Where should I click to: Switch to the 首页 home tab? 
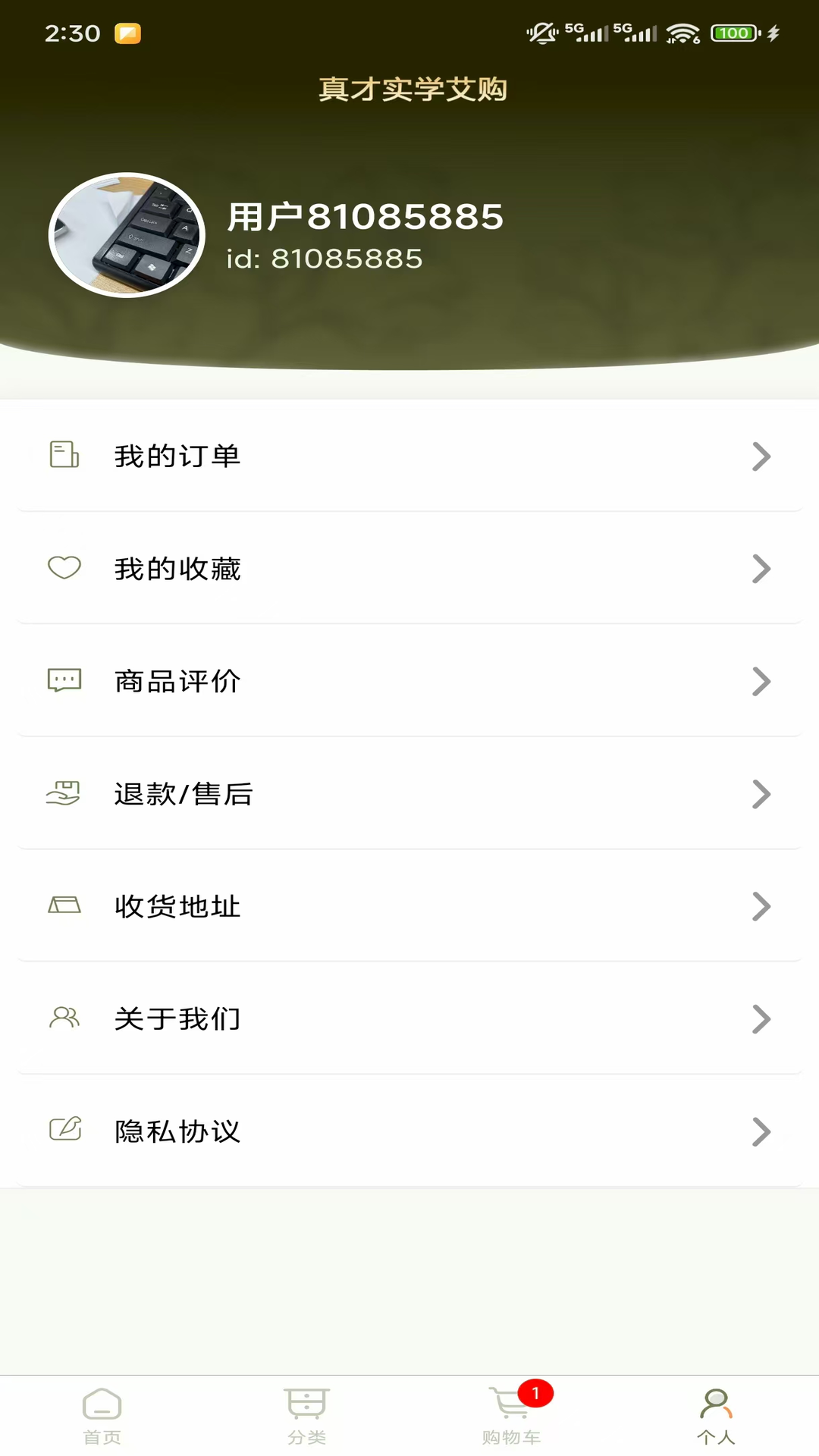102,1415
